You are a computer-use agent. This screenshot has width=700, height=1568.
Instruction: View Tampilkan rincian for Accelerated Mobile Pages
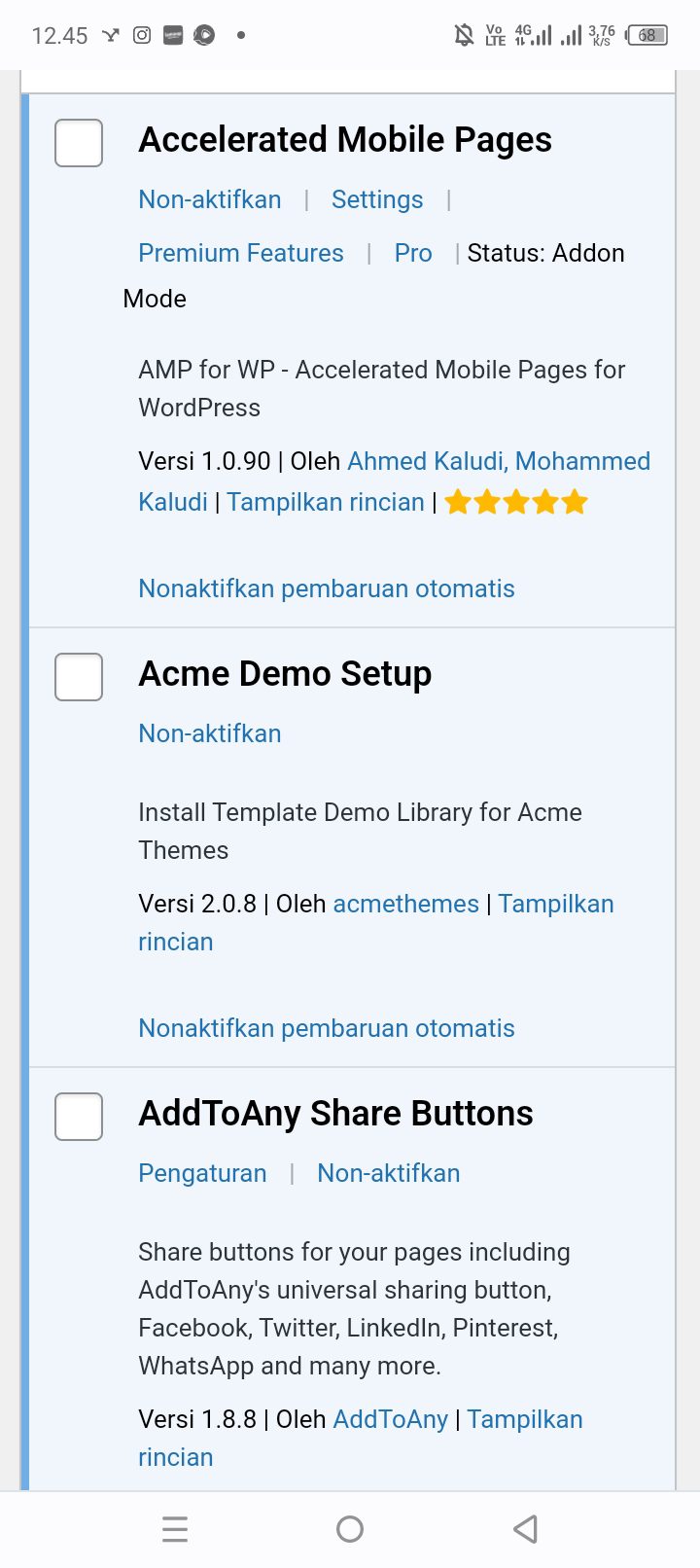326,502
